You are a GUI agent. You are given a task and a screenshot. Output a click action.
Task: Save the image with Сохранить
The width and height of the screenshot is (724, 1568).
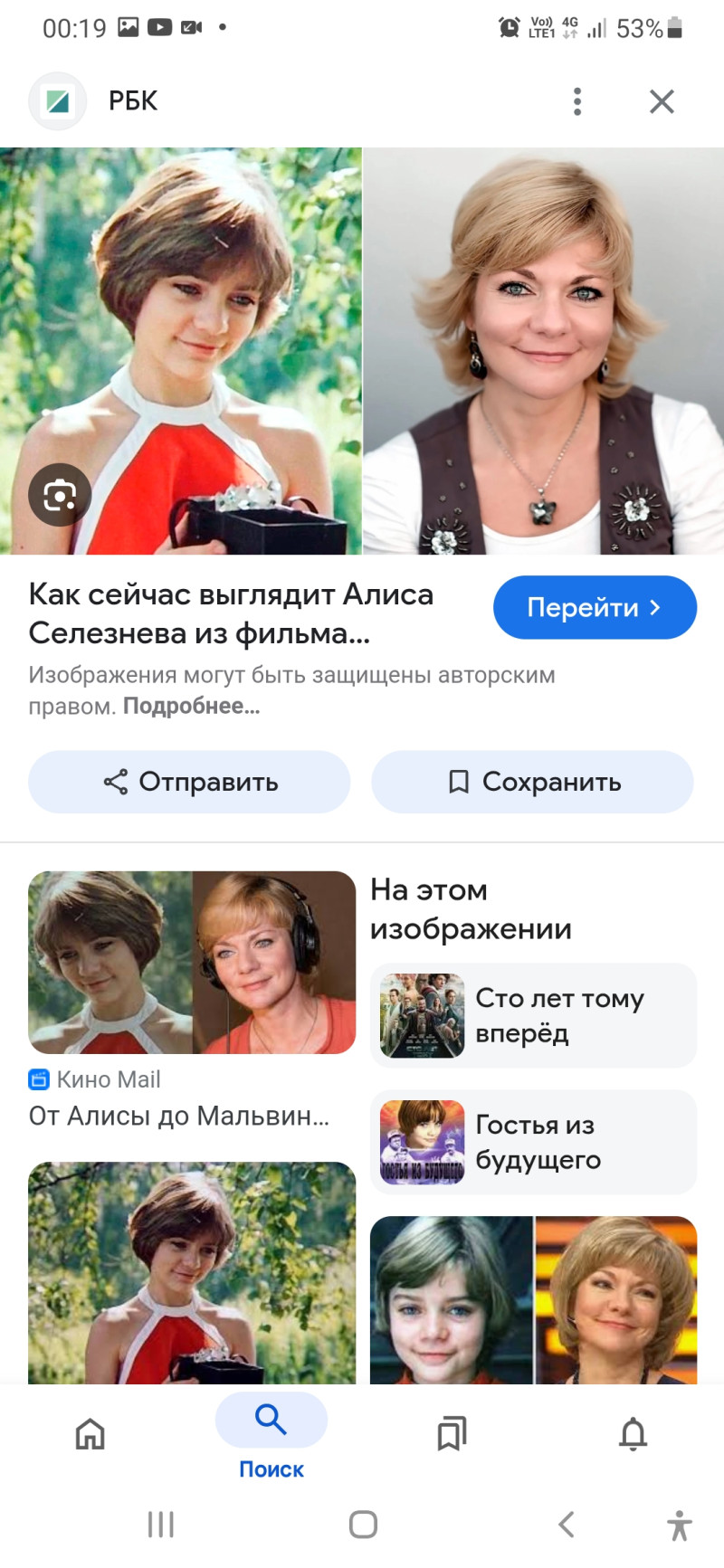533,782
